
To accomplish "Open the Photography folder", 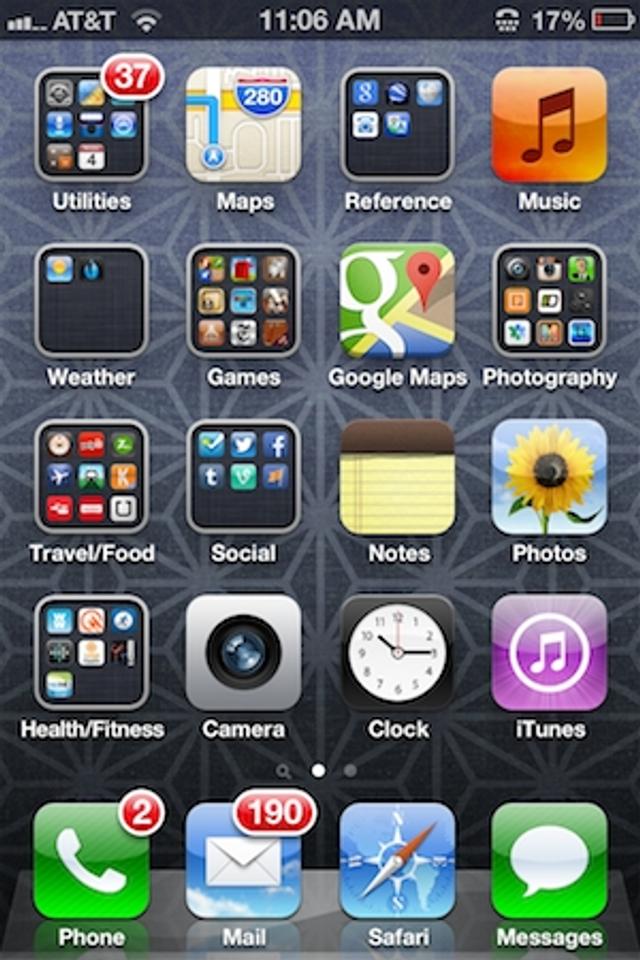I will [x=549, y=301].
